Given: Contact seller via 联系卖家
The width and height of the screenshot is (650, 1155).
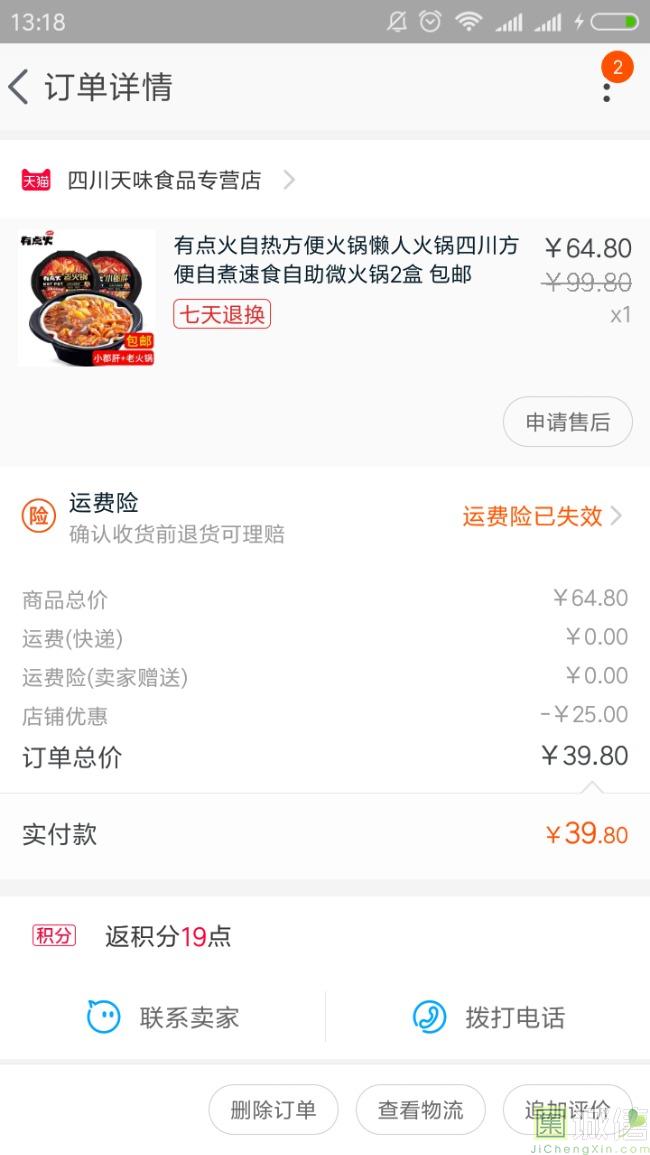Looking at the screenshot, I should pyautogui.click(x=163, y=1018).
